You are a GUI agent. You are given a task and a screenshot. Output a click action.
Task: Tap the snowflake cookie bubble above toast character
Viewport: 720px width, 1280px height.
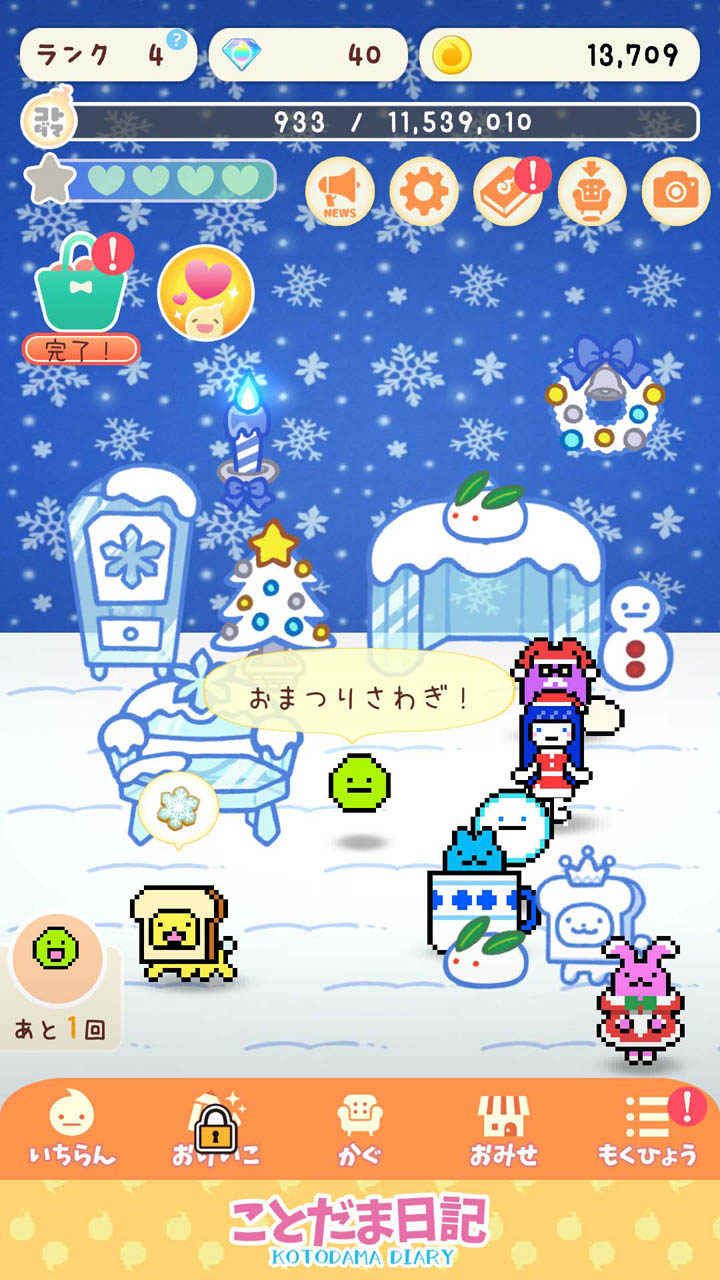178,807
